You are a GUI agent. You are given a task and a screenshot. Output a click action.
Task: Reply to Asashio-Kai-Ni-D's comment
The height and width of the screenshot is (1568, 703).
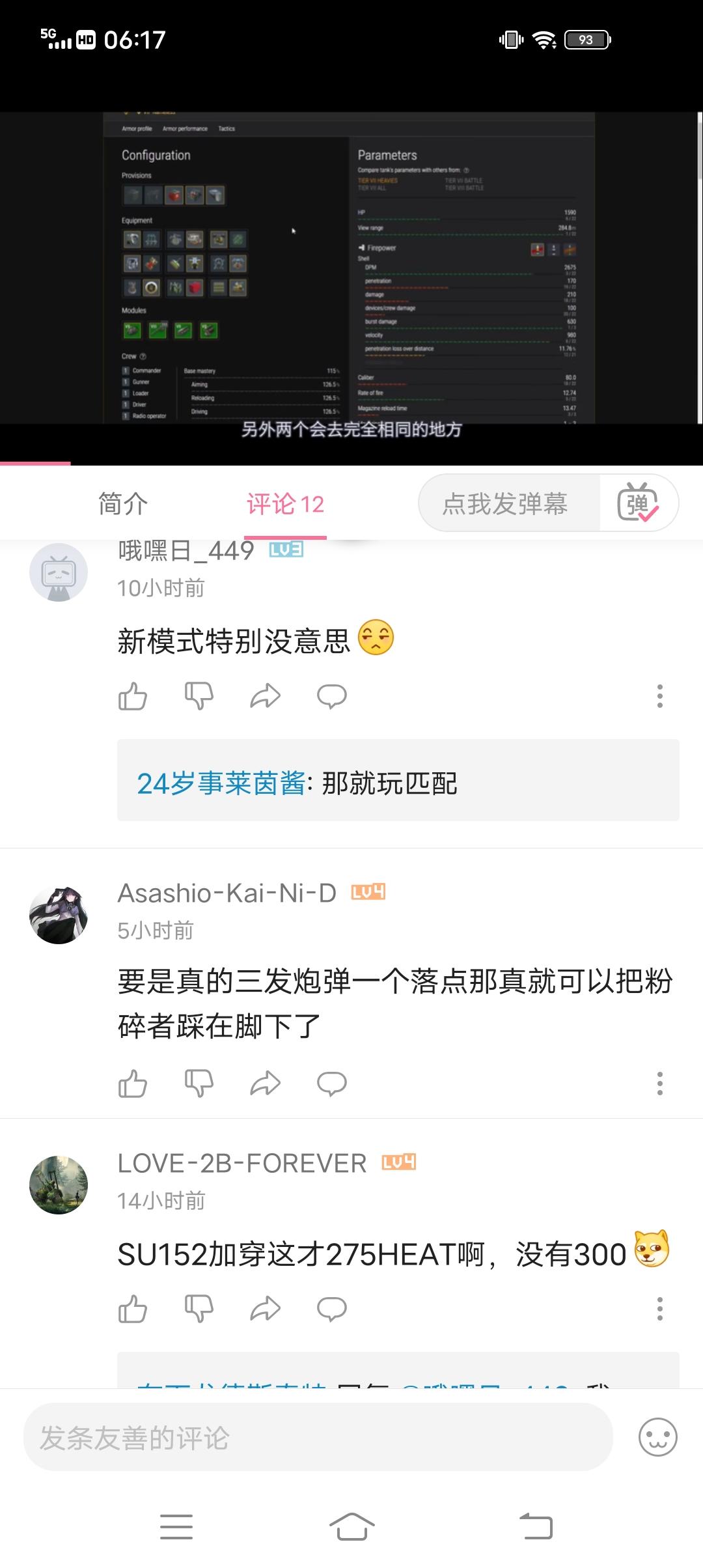(x=332, y=1084)
